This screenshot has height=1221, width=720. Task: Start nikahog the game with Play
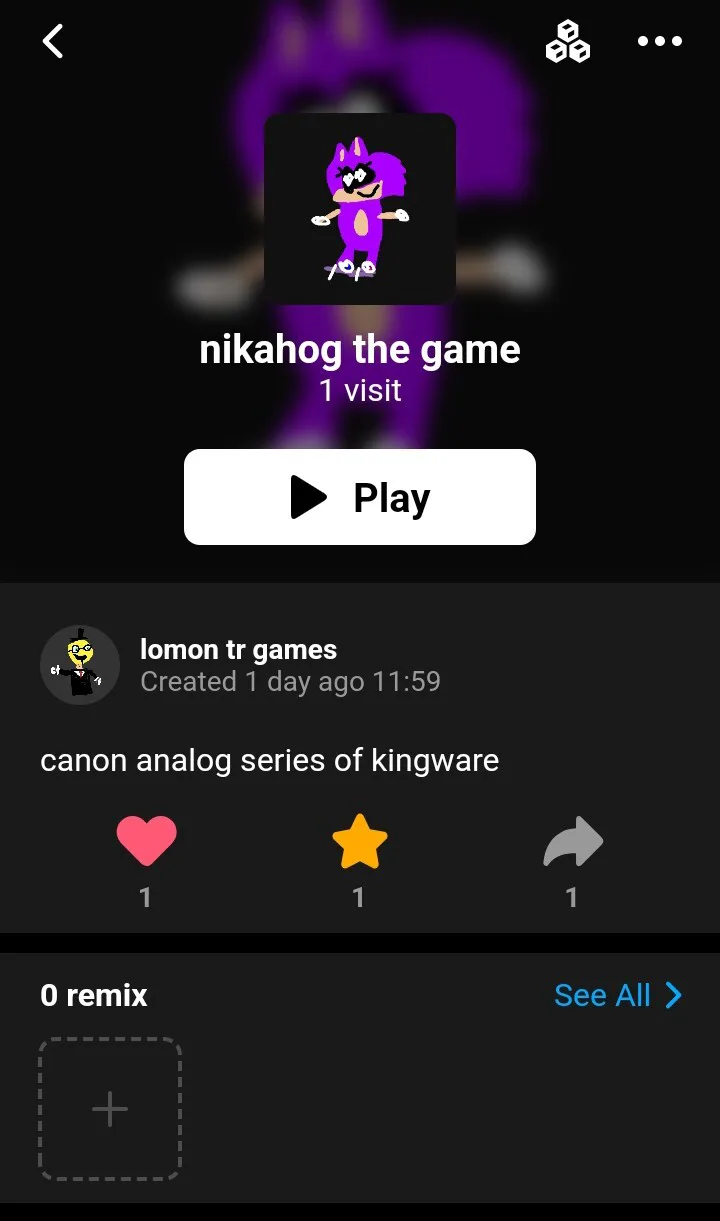360,497
